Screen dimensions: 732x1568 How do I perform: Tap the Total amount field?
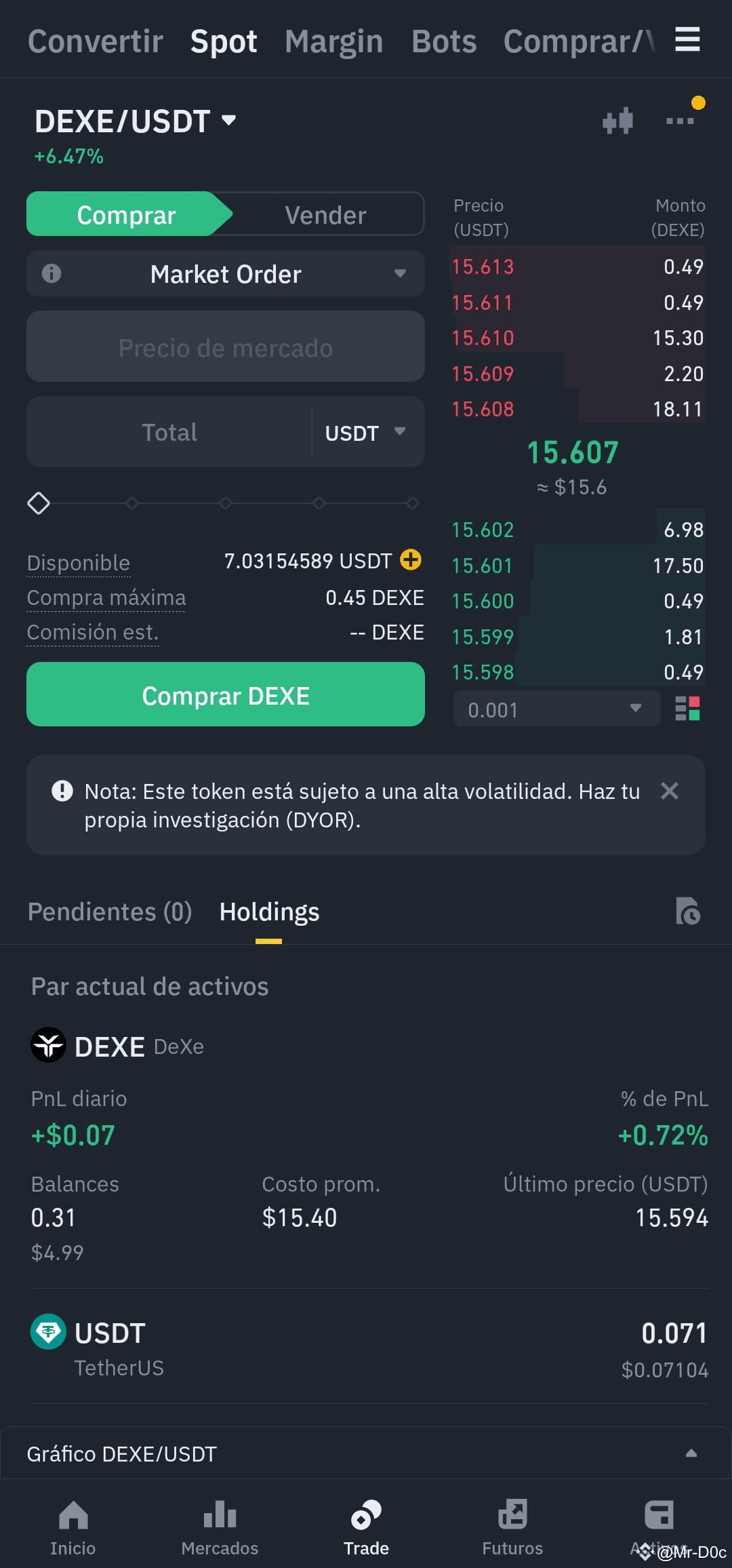click(169, 432)
